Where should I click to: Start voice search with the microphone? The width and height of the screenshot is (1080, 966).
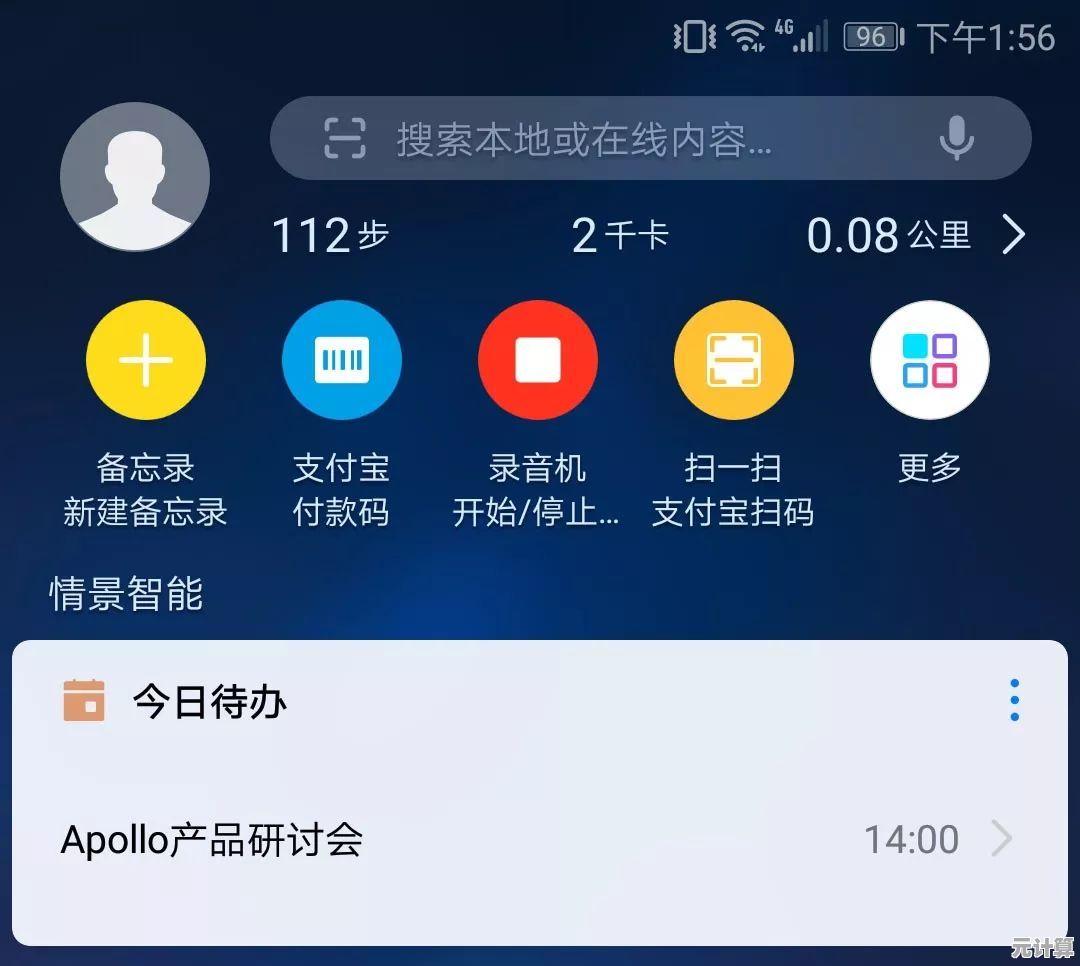point(956,138)
